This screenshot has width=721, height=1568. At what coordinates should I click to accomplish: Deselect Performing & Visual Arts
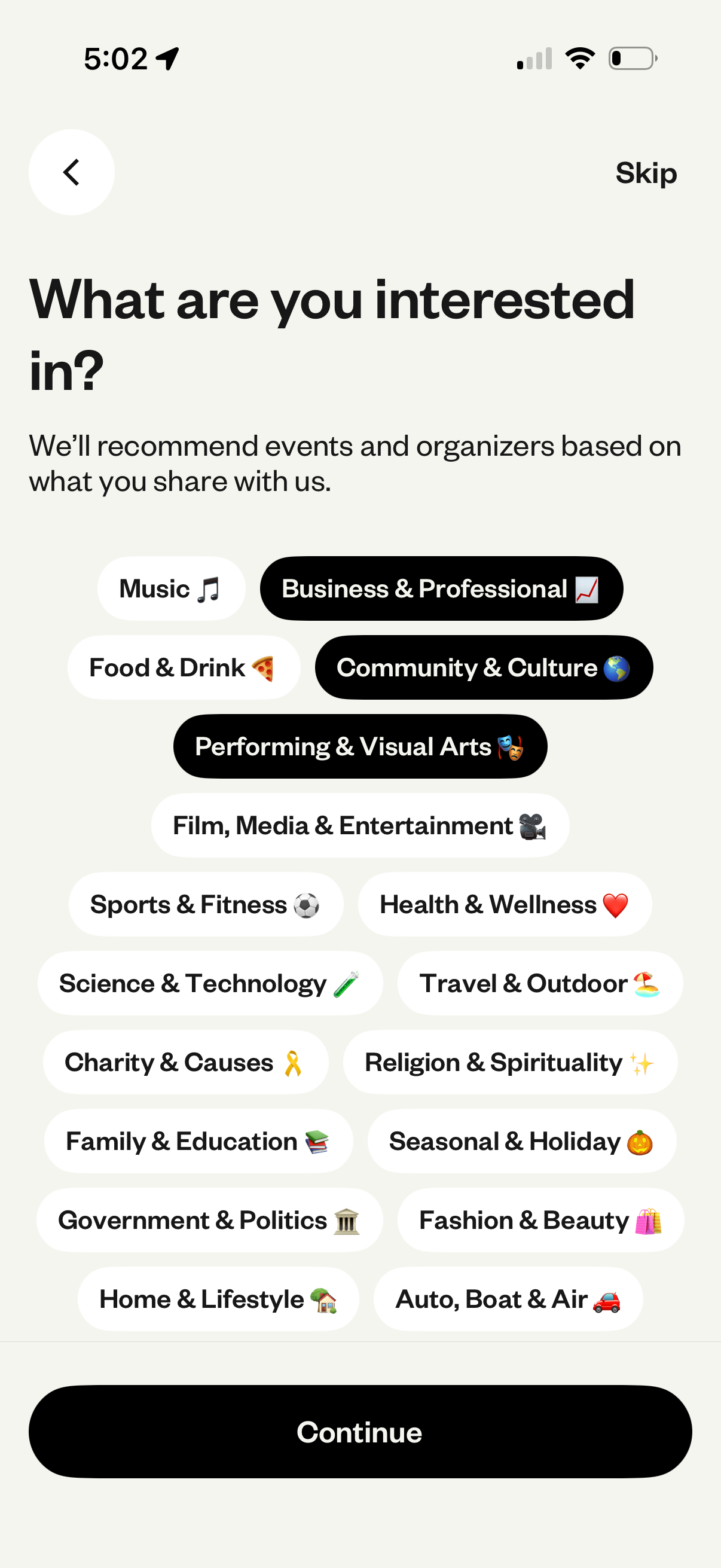(360, 746)
